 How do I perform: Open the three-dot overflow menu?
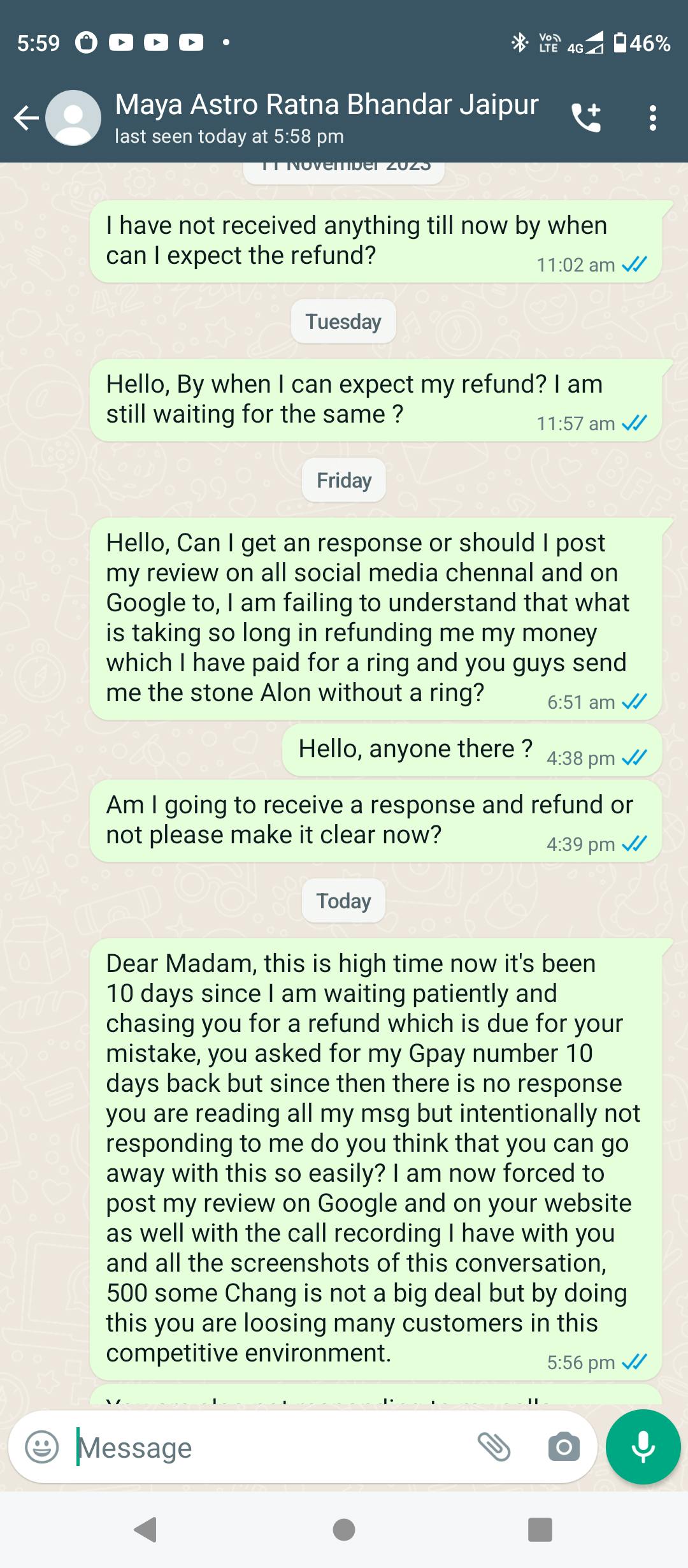[652, 118]
